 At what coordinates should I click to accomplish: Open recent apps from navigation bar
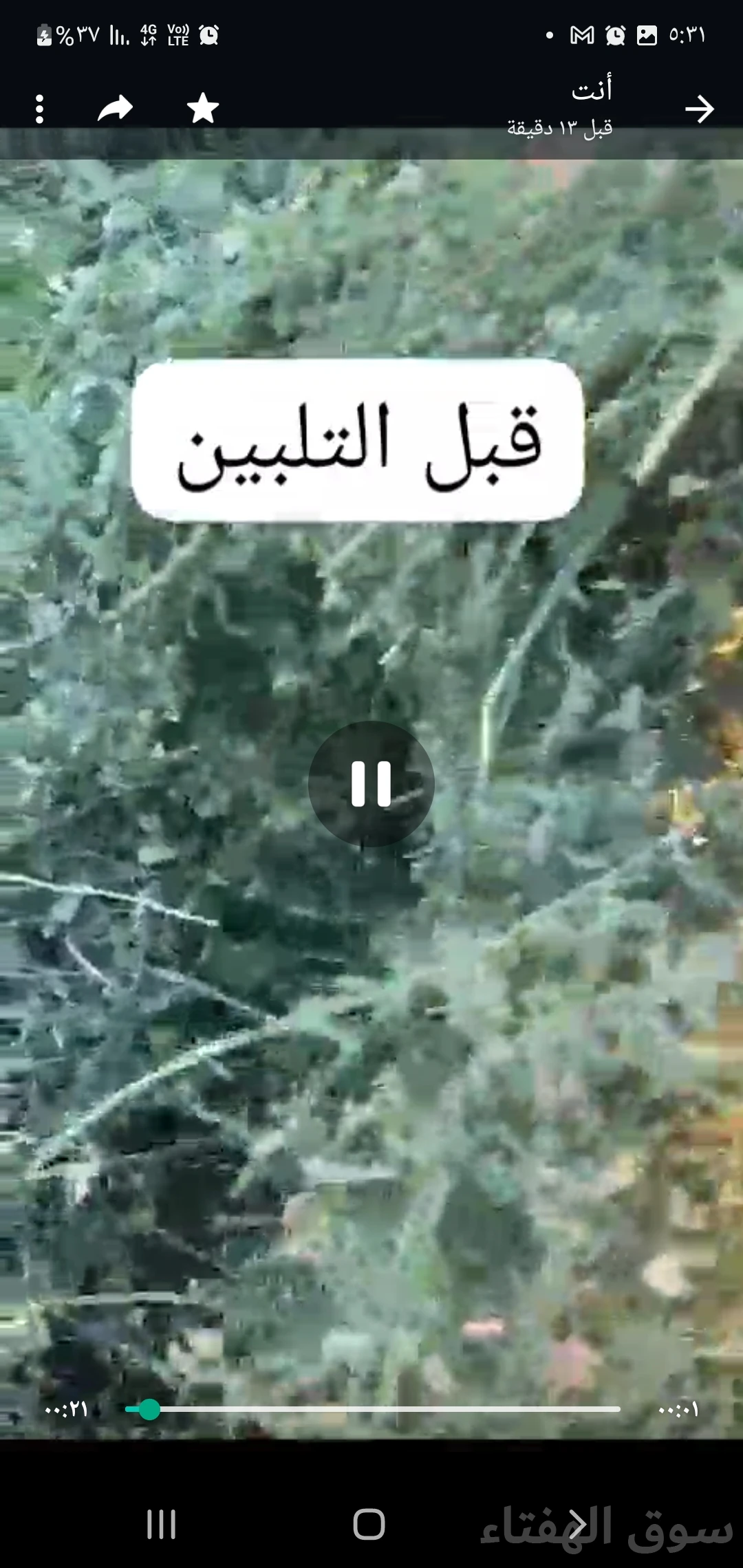tap(162, 1524)
